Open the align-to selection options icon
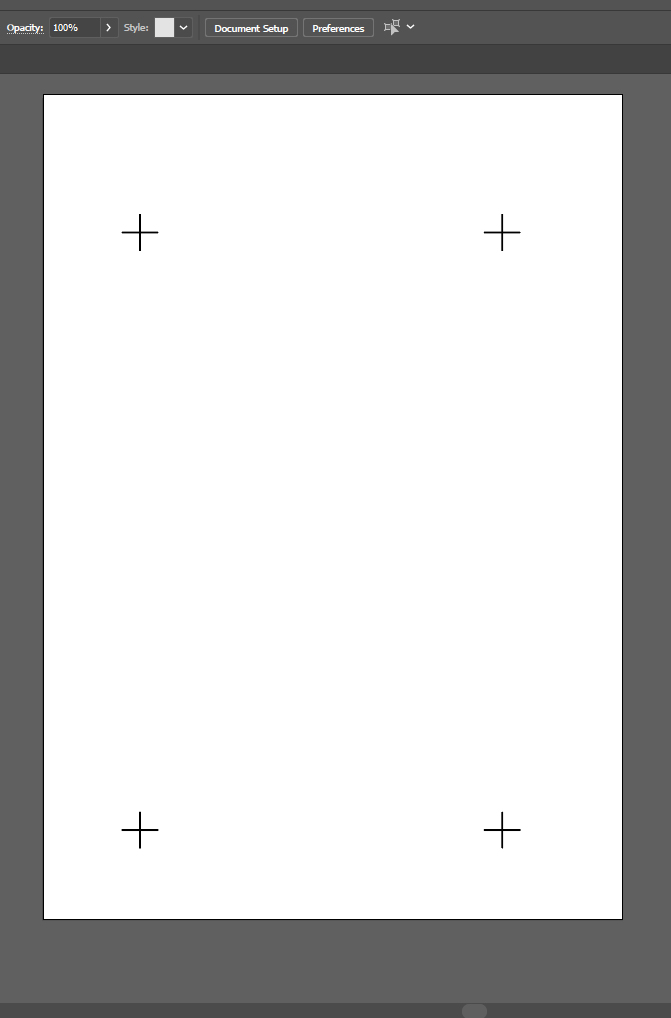The width and height of the screenshot is (671, 1018). 392,27
